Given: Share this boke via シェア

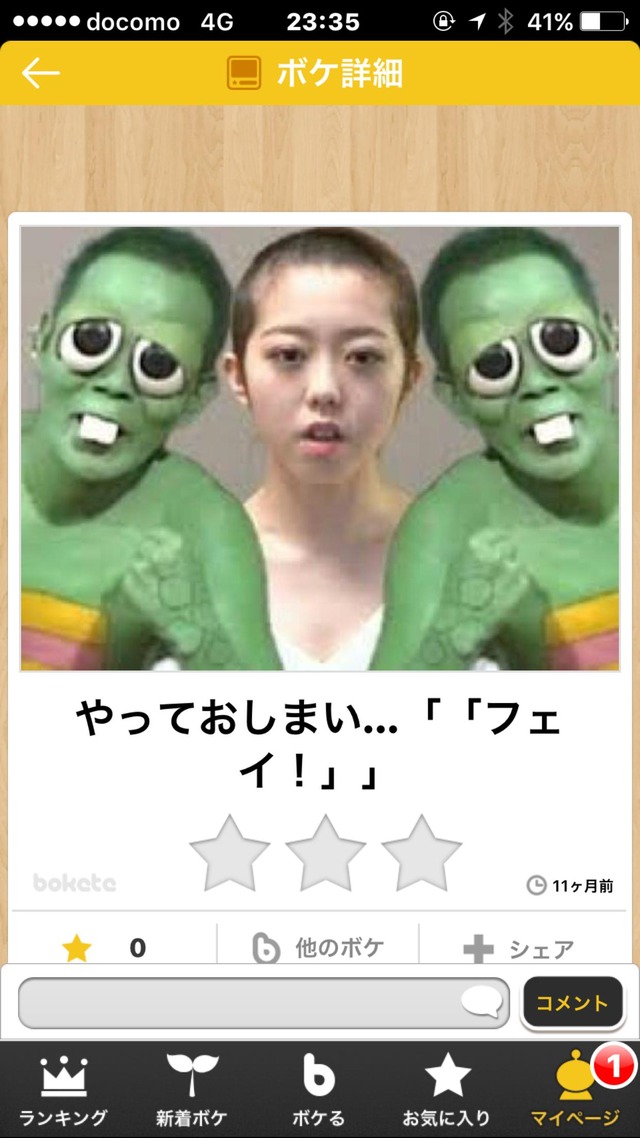Looking at the screenshot, I should 519,948.
